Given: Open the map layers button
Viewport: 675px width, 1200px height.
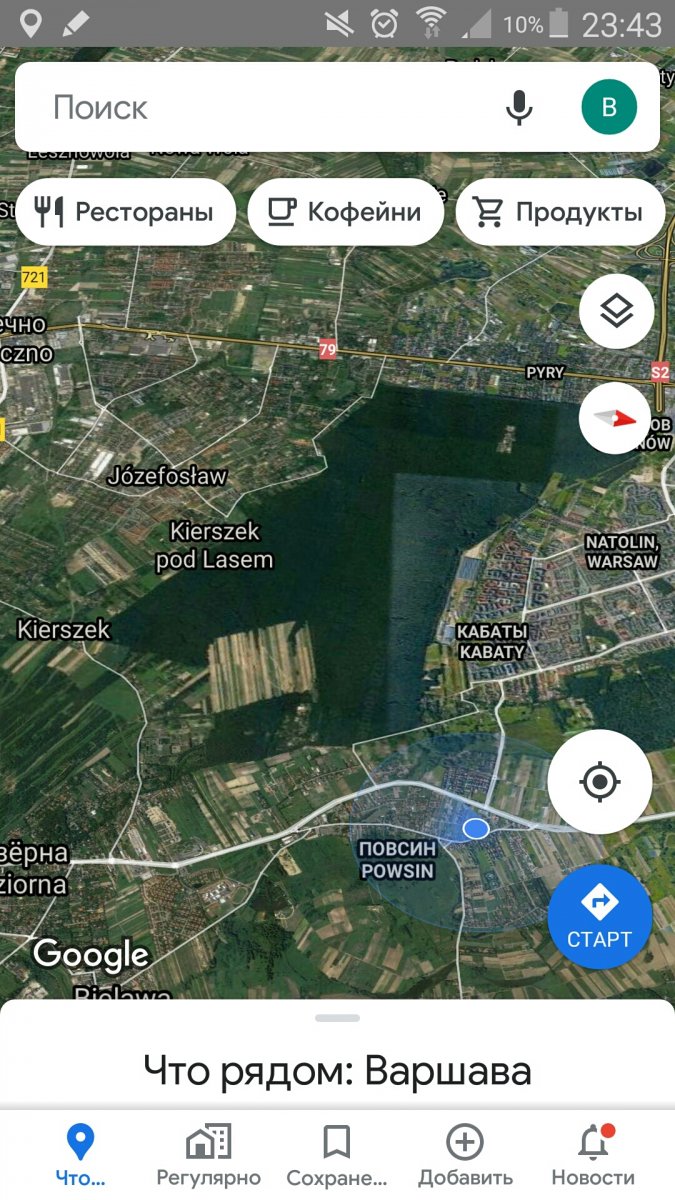Looking at the screenshot, I should (617, 312).
